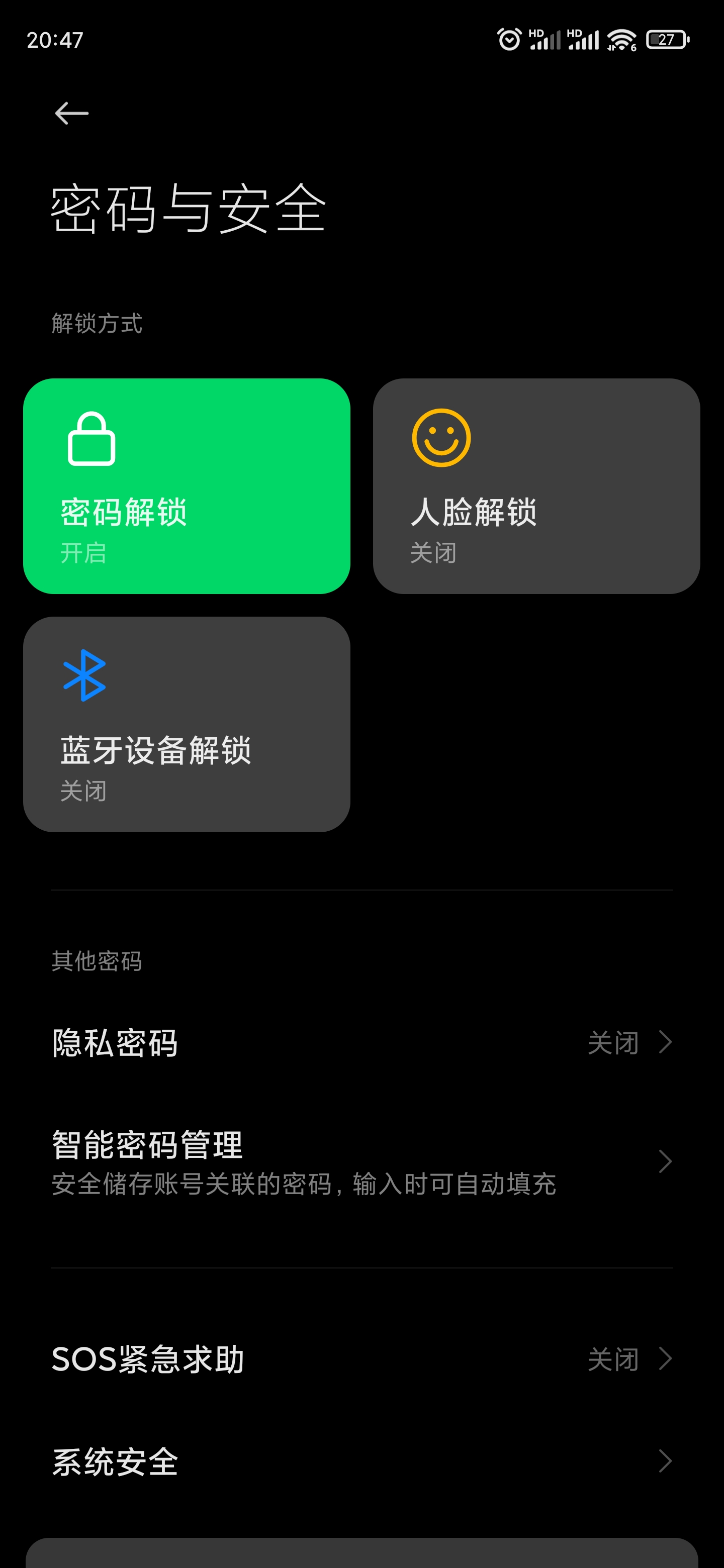Open the 蓝牙设备解锁 card

[187, 724]
